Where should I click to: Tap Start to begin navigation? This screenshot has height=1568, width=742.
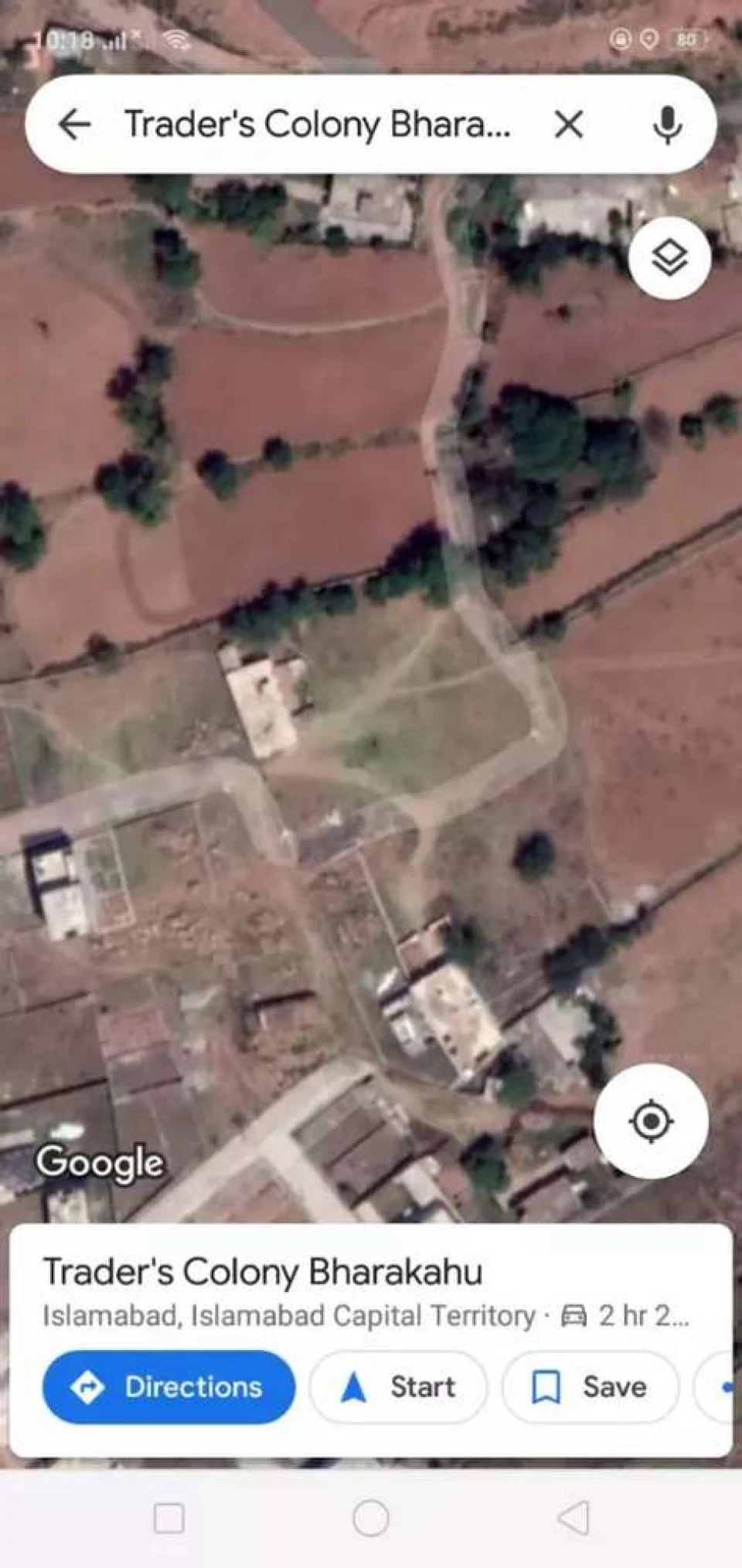click(x=398, y=1387)
